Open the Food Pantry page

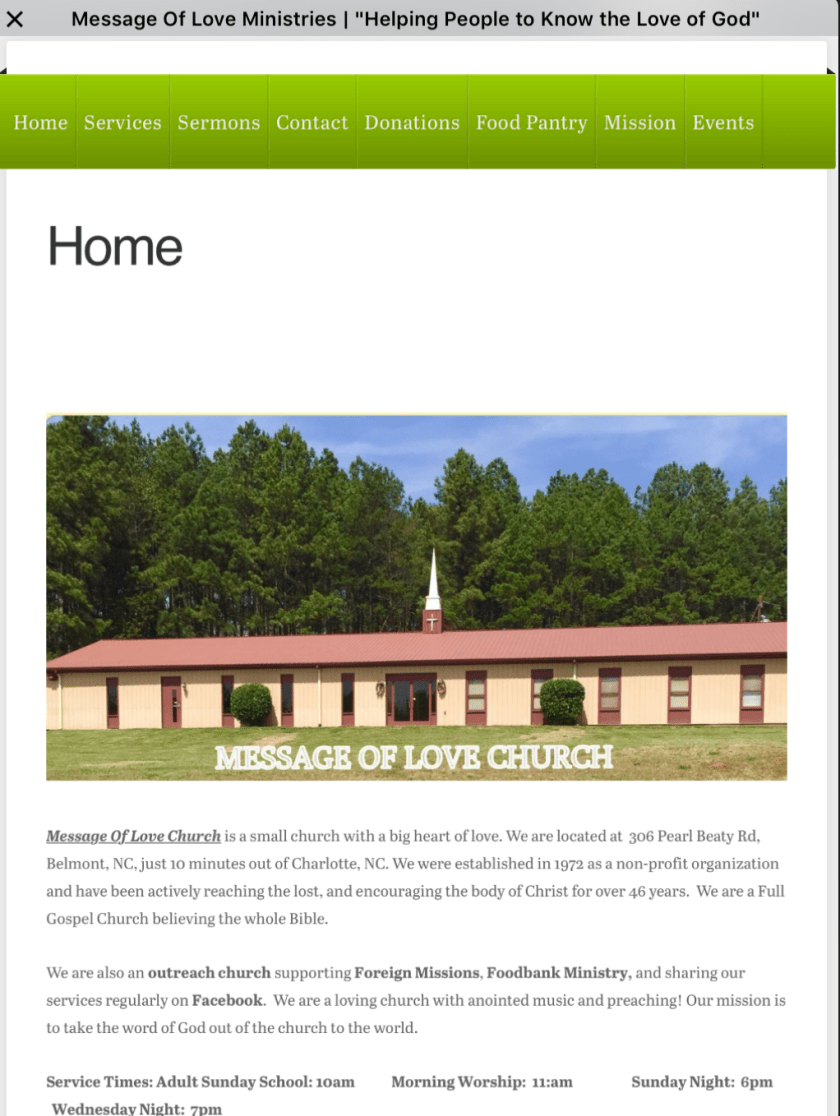click(531, 123)
